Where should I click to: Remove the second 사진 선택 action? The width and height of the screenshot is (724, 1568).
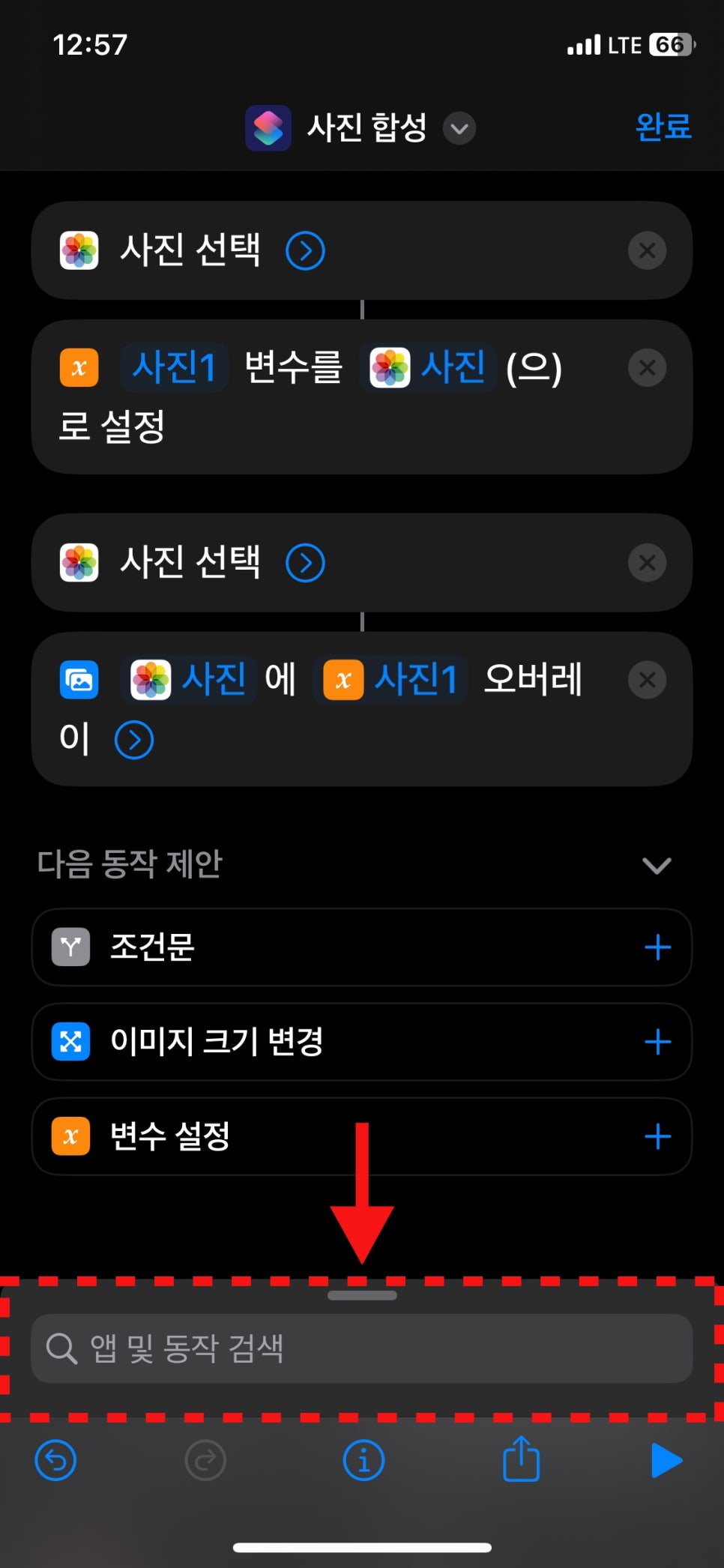click(x=647, y=563)
